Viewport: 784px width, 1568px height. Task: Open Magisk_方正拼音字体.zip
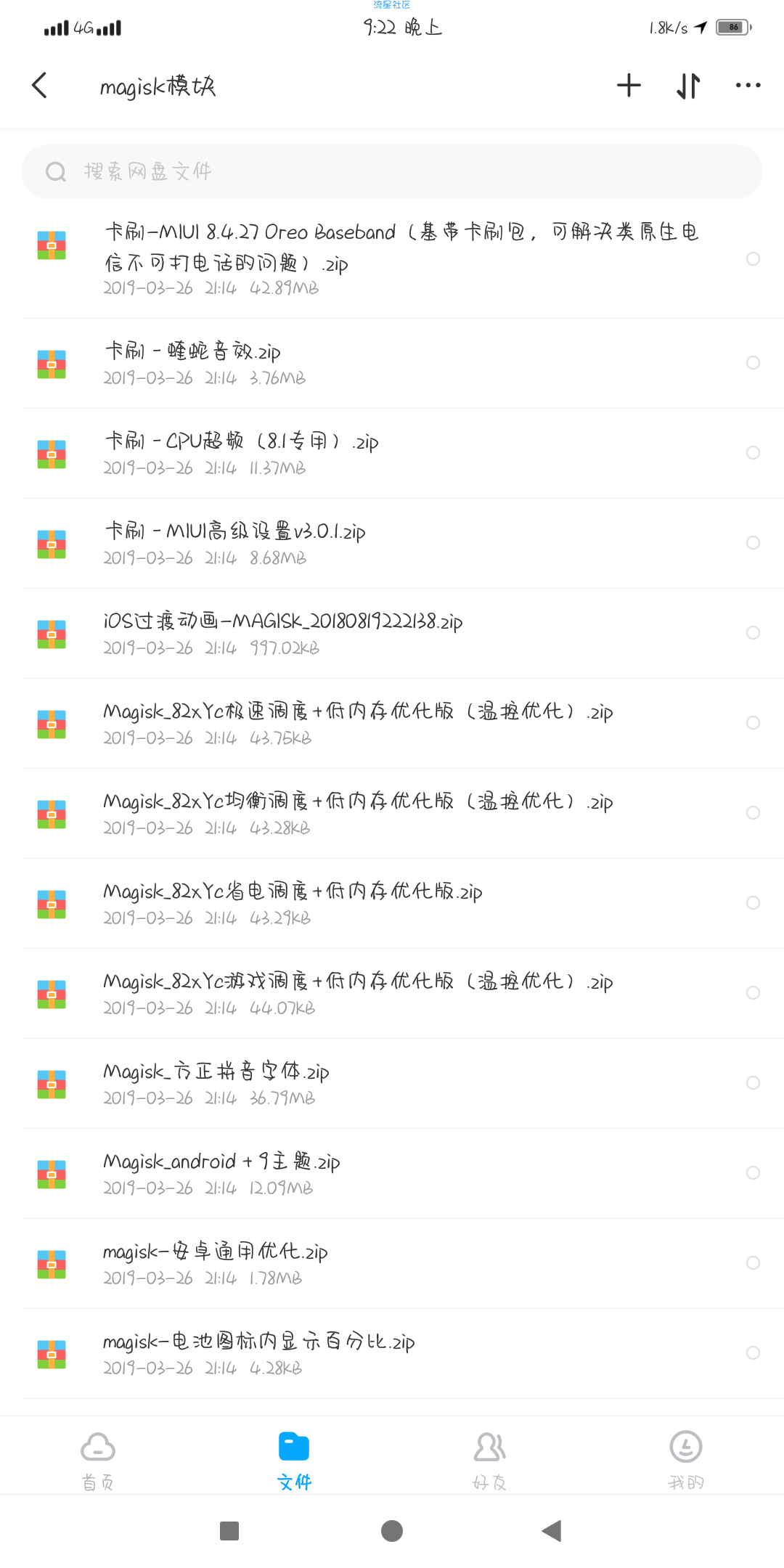coord(216,1072)
